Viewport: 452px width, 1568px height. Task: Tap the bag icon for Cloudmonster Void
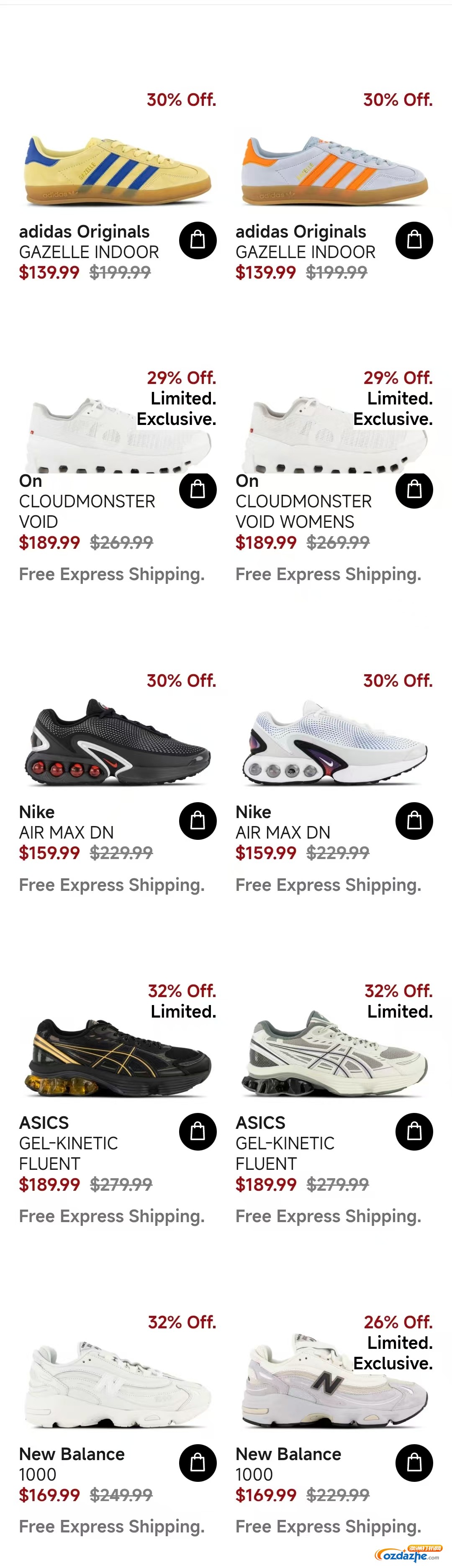pyautogui.click(x=198, y=489)
